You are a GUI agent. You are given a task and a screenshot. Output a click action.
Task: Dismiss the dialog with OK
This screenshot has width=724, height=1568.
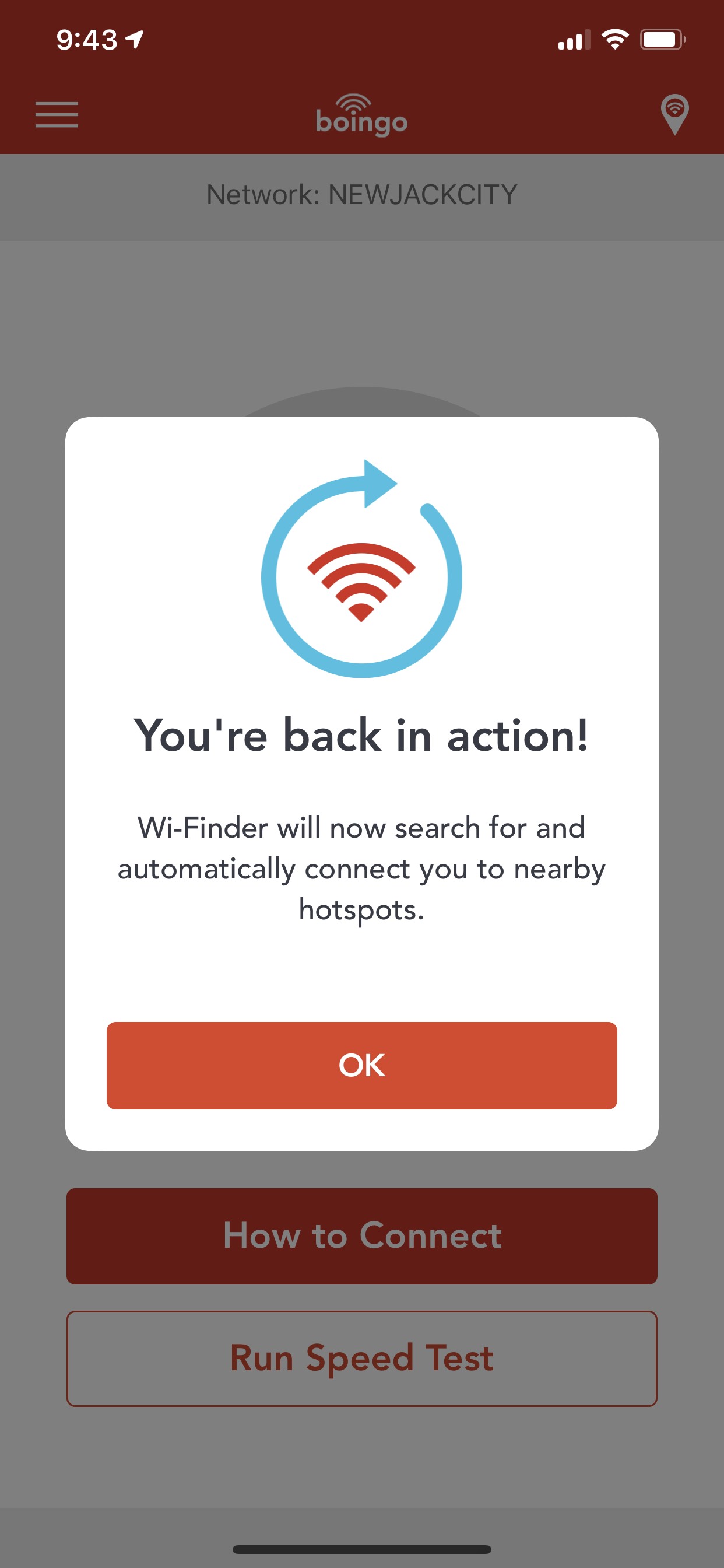point(361,1065)
